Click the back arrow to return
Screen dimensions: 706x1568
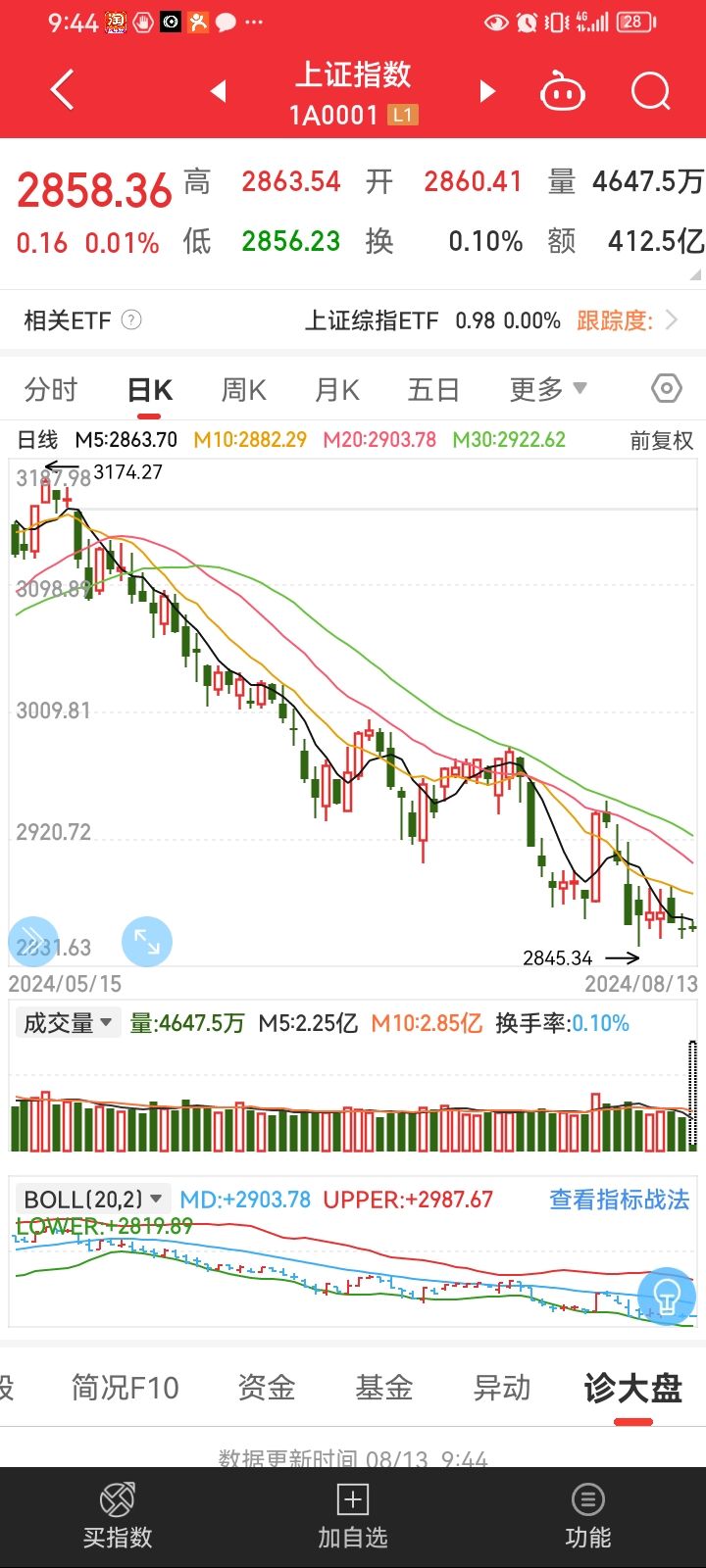tap(61, 88)
